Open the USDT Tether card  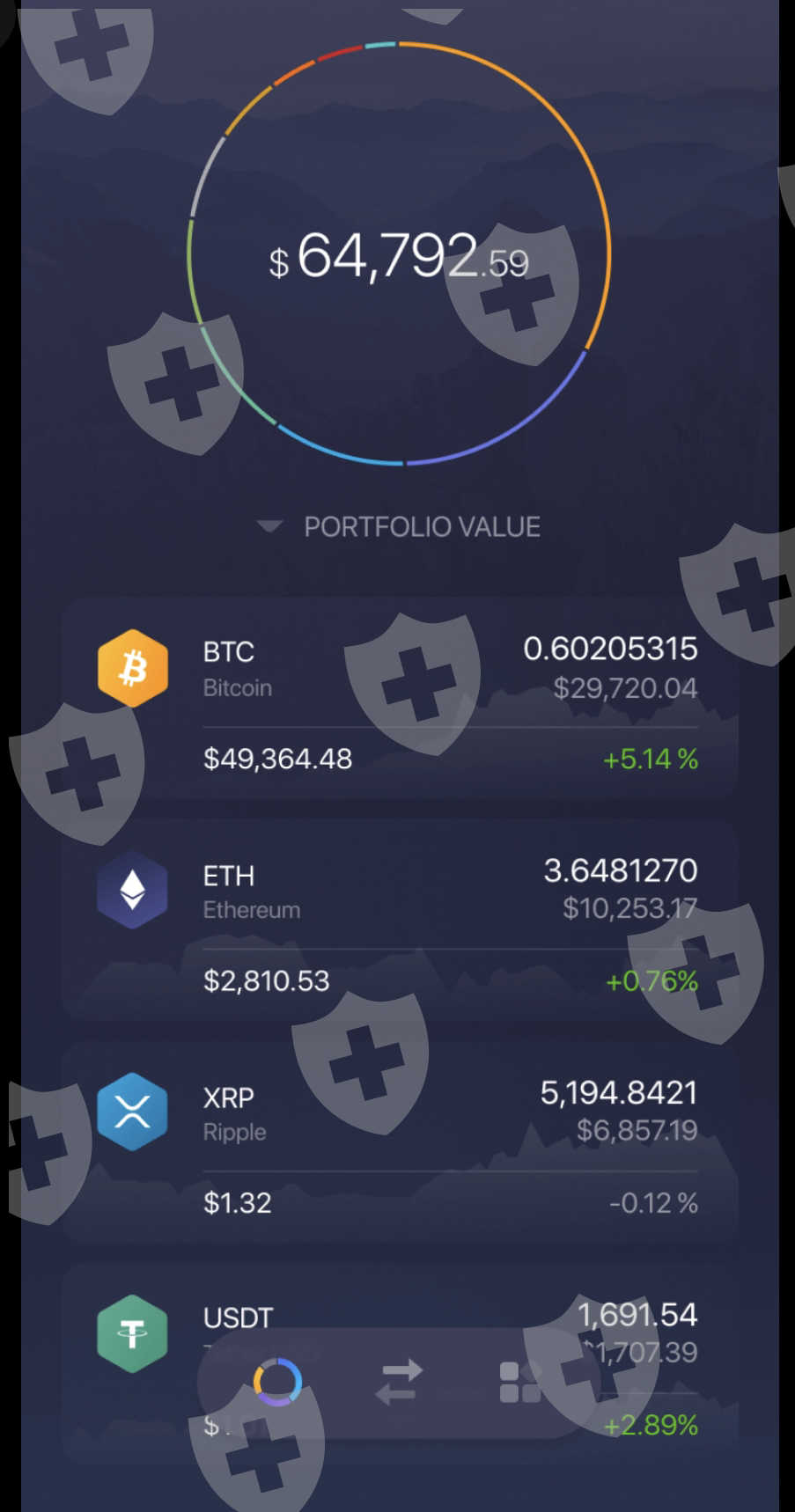[x=399, y=1364]
